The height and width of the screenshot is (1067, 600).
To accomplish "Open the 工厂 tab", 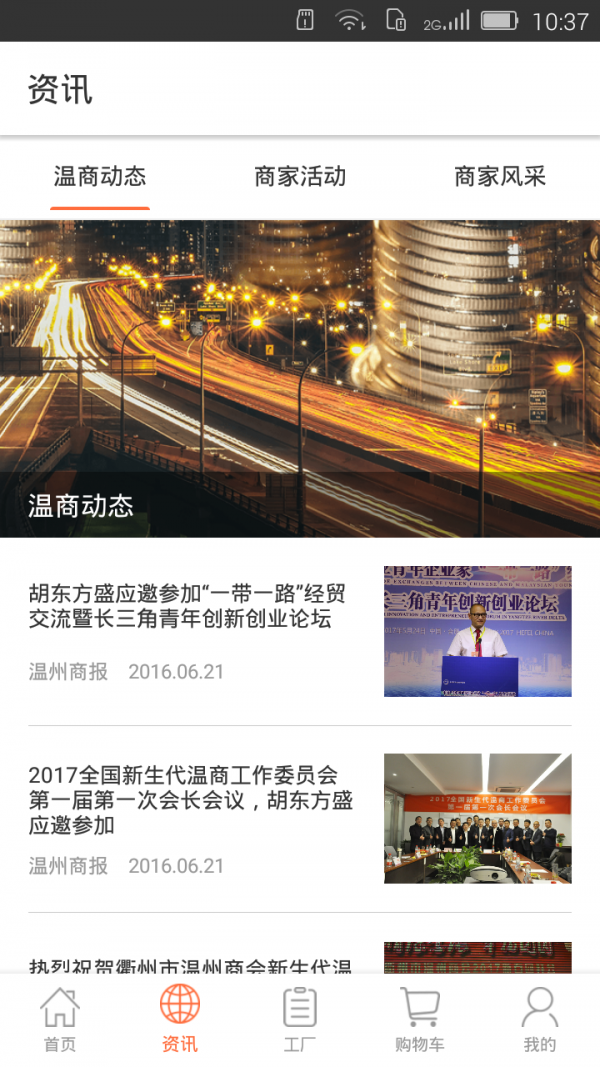I will coord(300,1019).
